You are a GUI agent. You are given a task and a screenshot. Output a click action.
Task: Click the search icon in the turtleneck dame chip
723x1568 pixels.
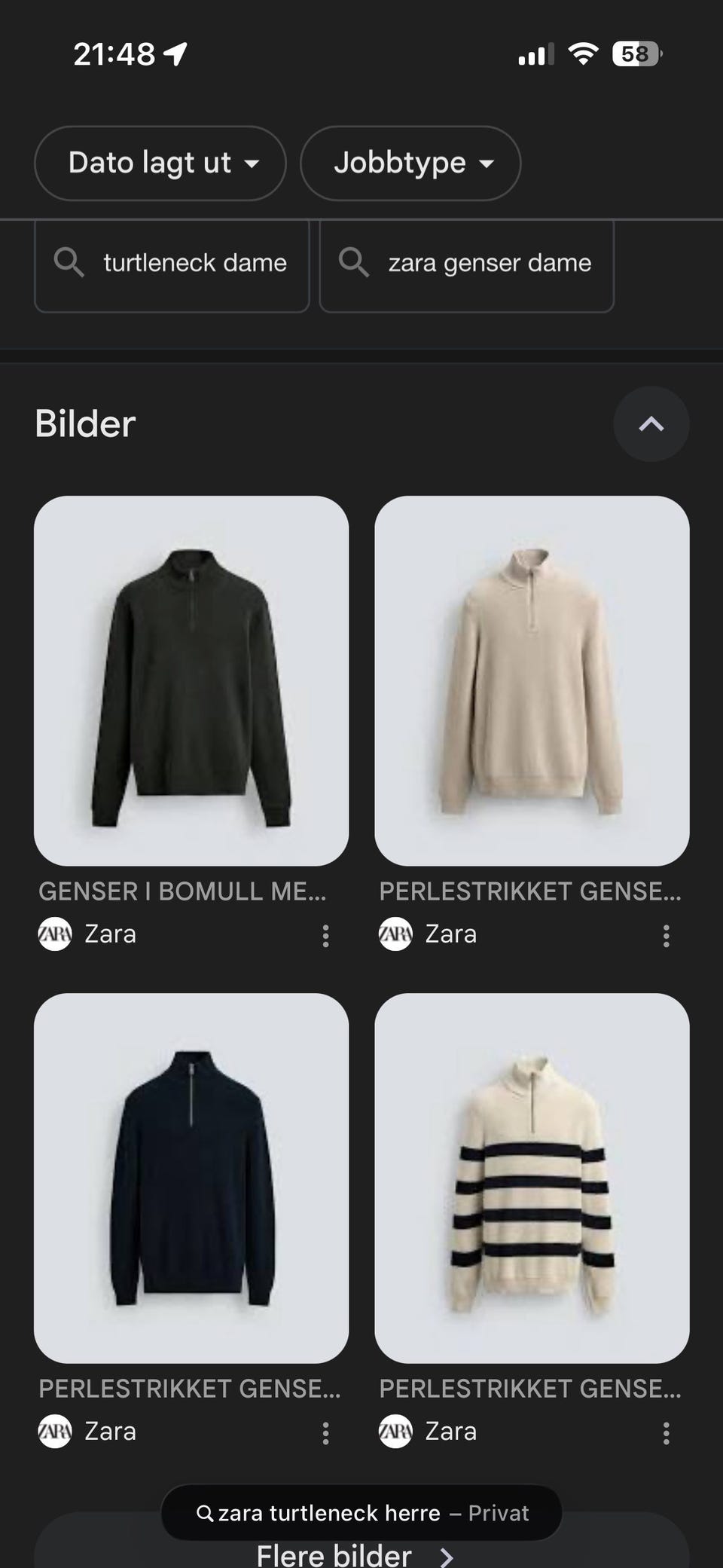pos(69,263)
